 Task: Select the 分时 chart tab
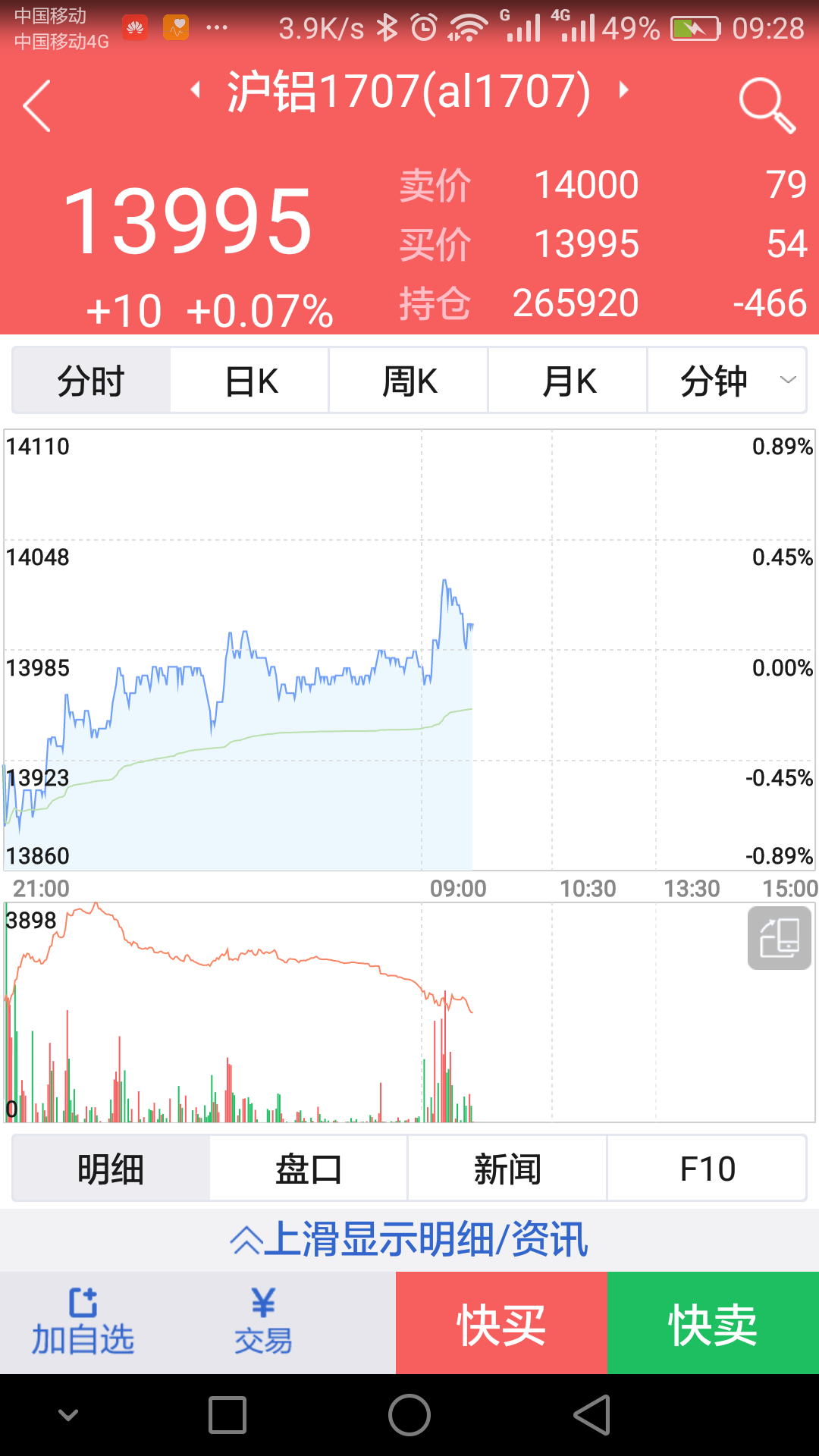click(x=91, y=380)
